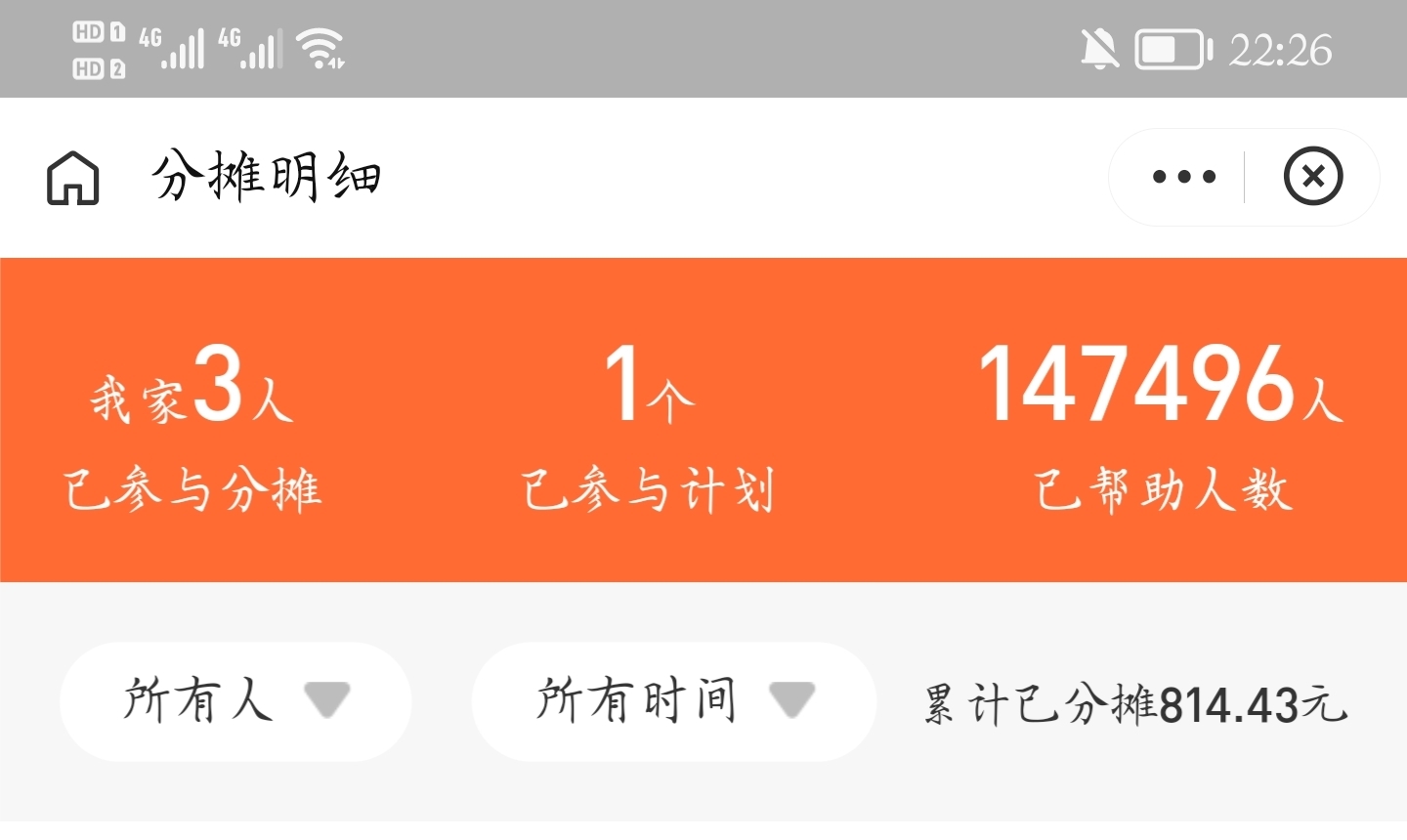
Task: Open the three-dot more options menu
Action: 1183,177
